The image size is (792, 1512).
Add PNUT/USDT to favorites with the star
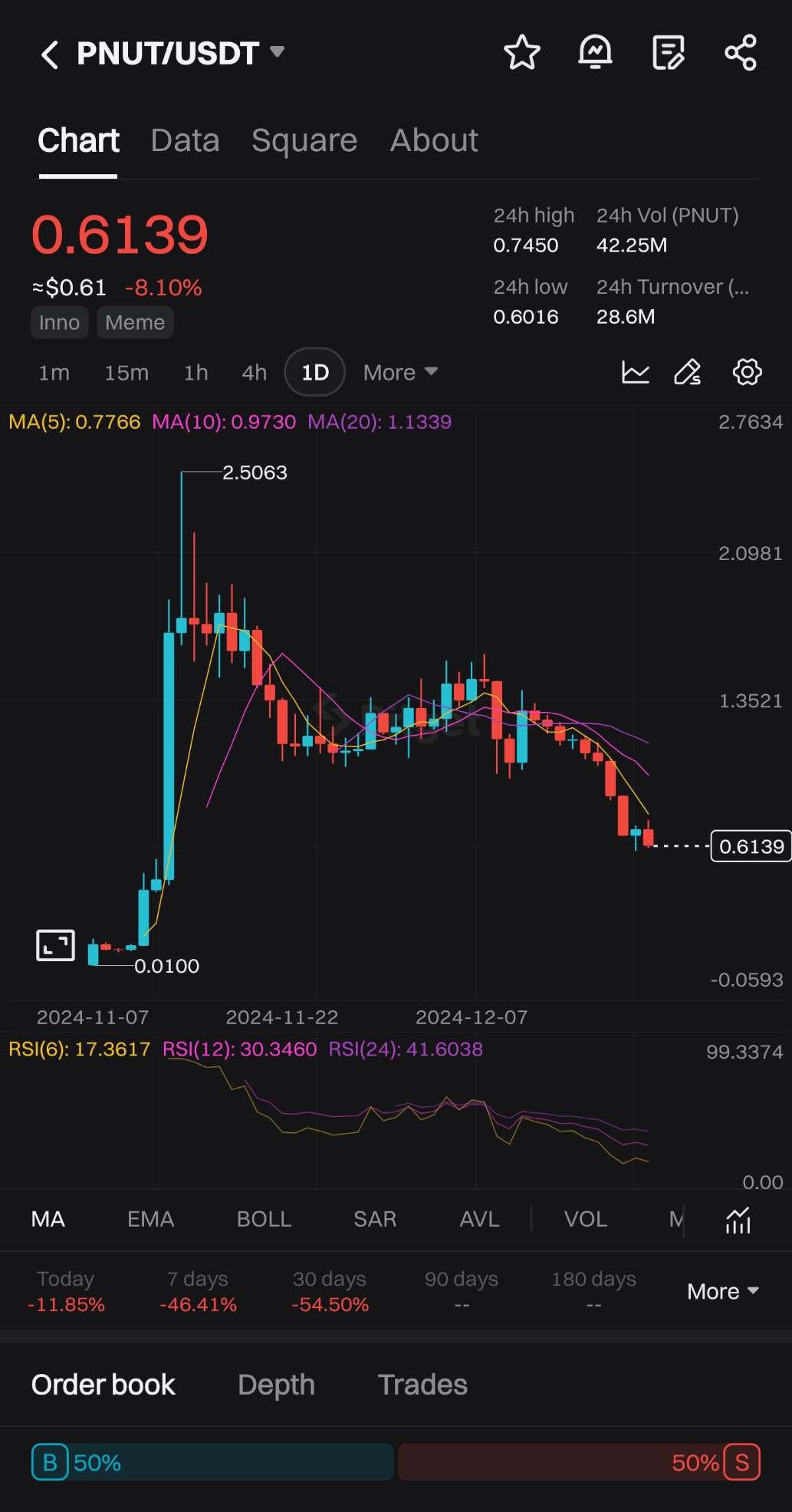(521, 53)
